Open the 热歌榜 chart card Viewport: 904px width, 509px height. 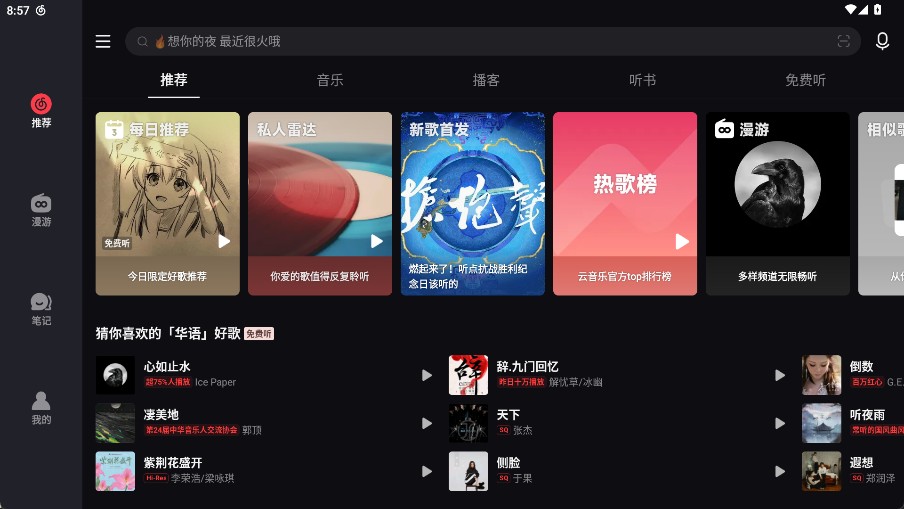coord(625,203)
